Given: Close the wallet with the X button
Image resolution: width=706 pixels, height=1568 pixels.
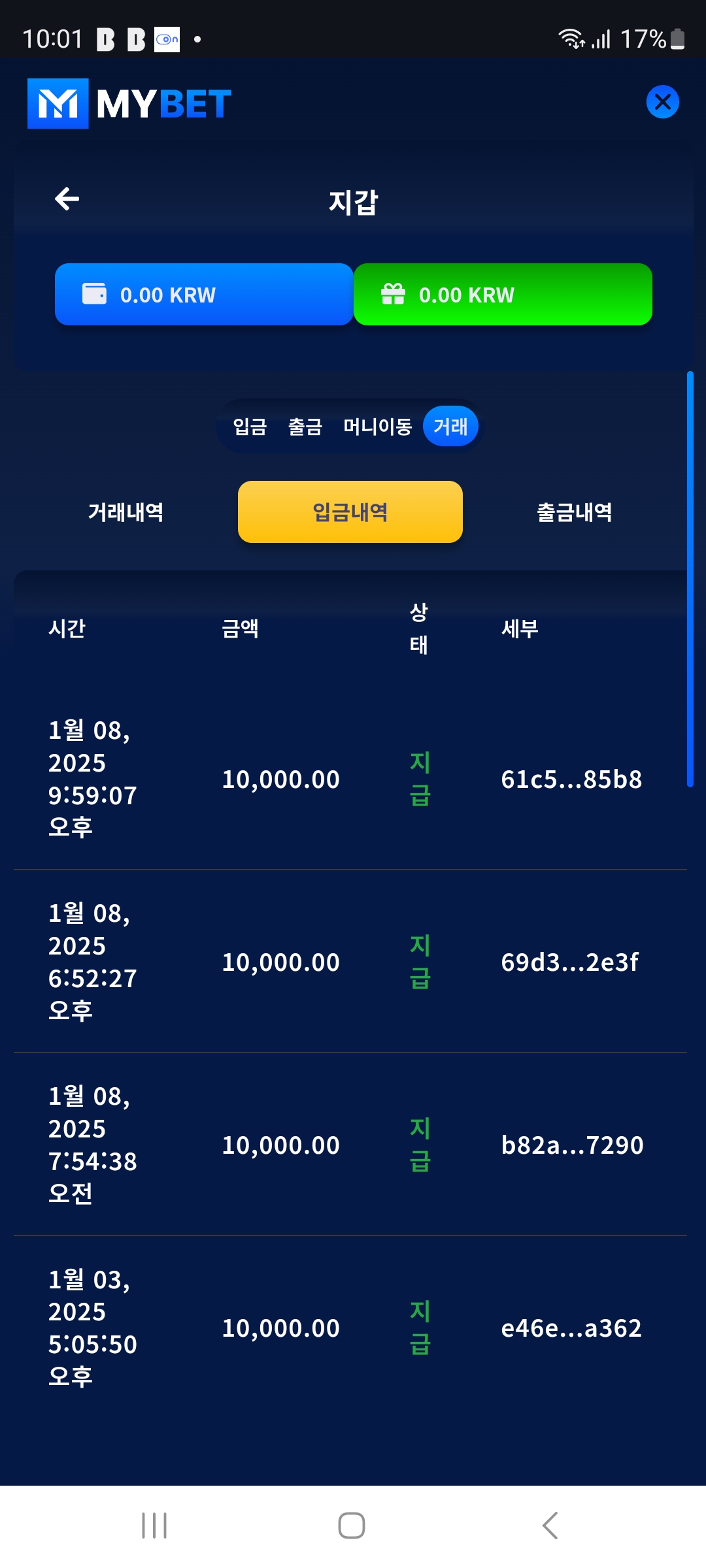Looking at the screenshot, I should pyautogui.click(x=662, y=102).
